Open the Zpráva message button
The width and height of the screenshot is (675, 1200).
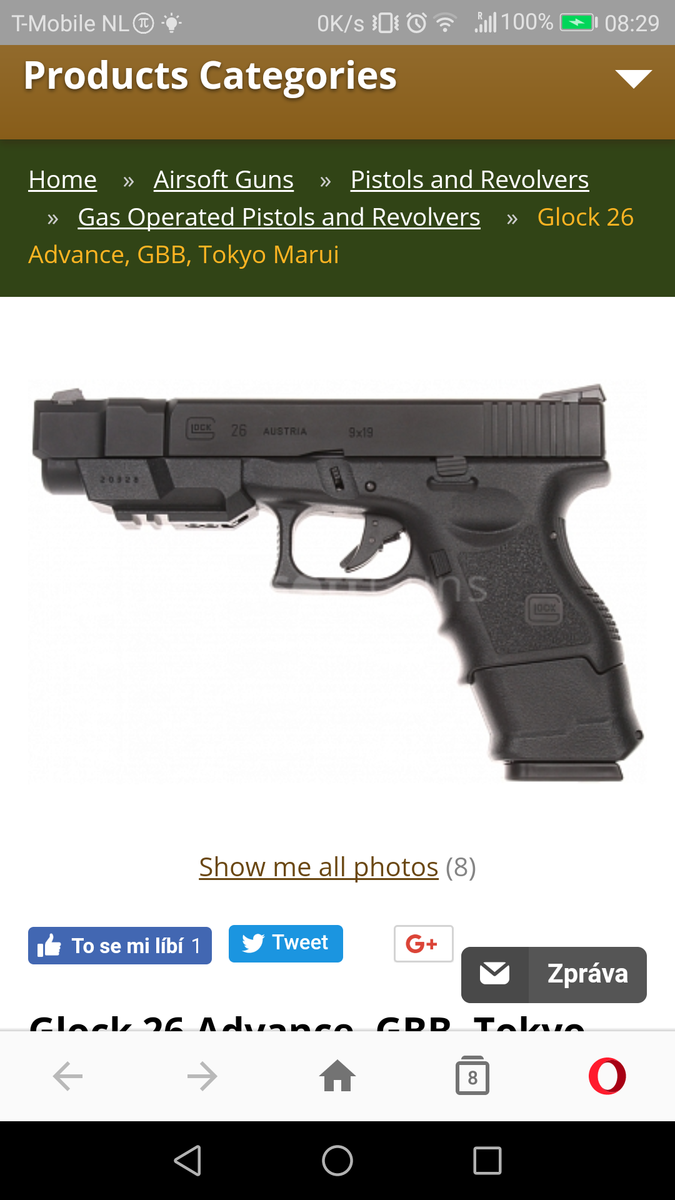[554, 974]
